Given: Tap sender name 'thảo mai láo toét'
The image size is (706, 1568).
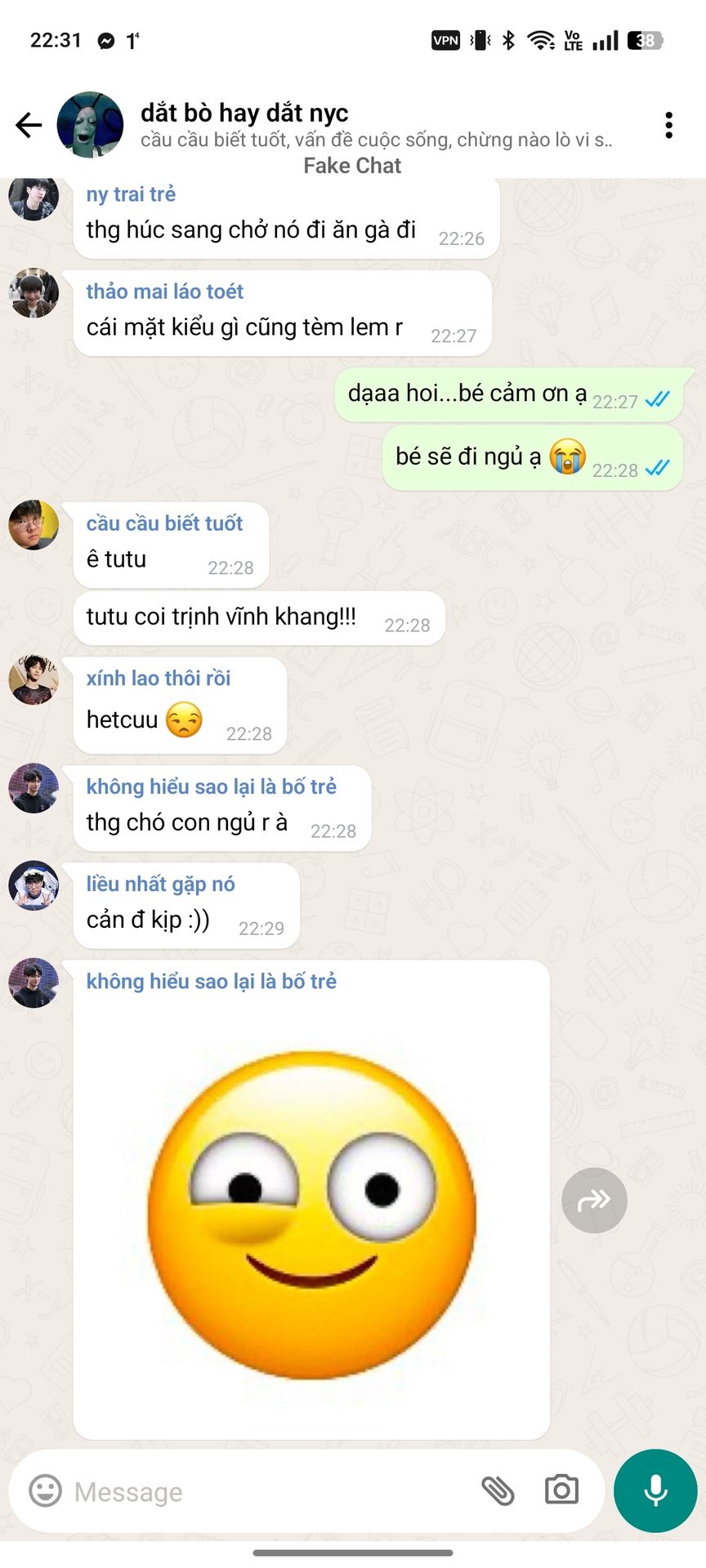Looking at the screenshot, I should (164, 292).
